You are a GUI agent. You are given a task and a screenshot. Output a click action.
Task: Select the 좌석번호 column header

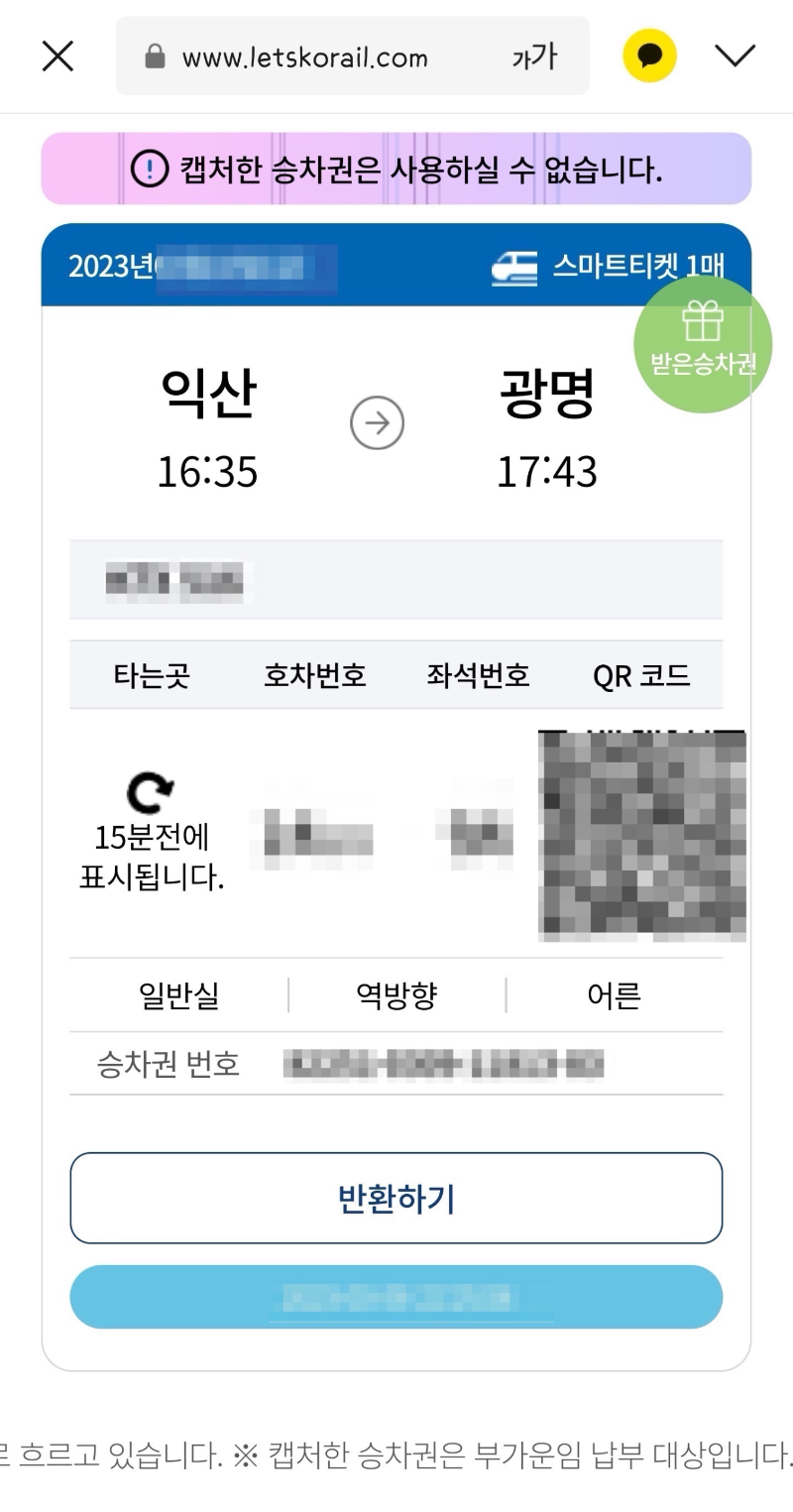pyautogui.click(x=477, y=675)
